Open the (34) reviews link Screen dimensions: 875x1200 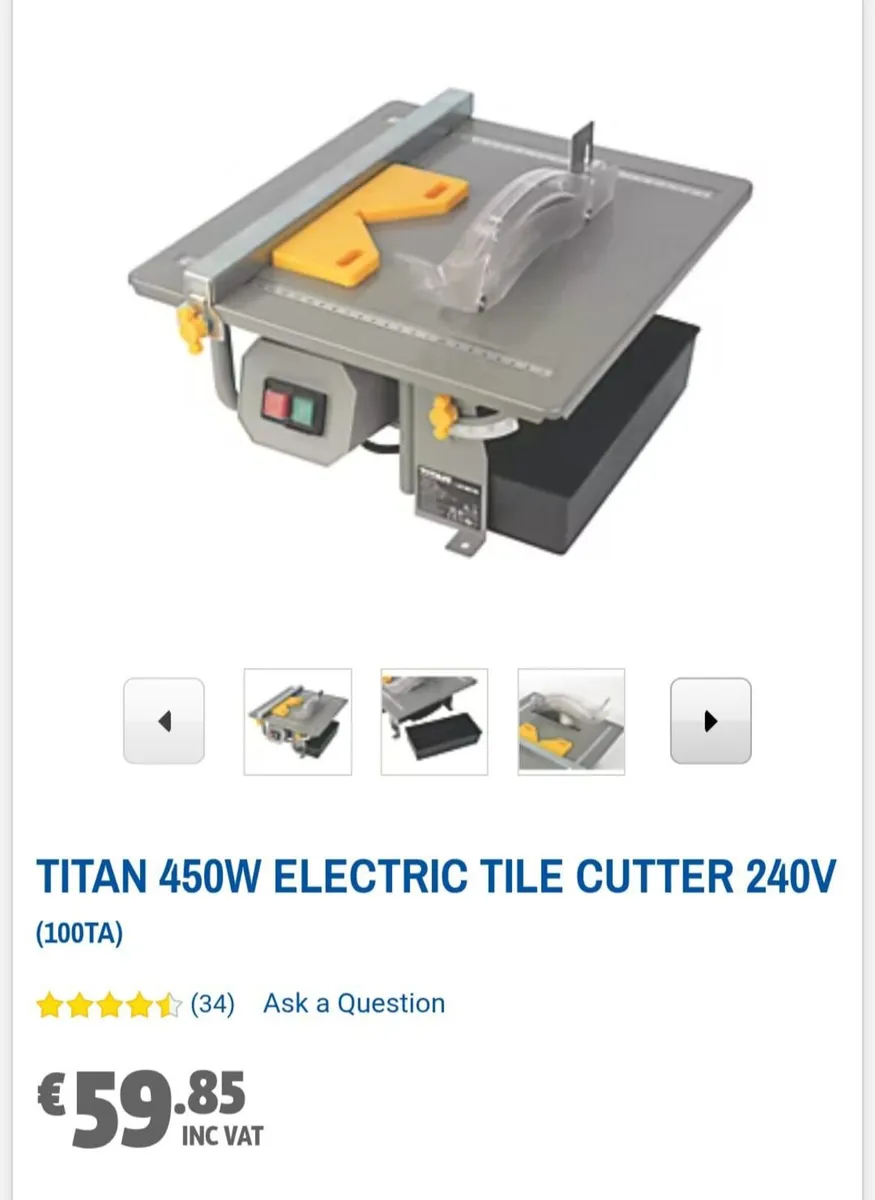coord(211,1003)
